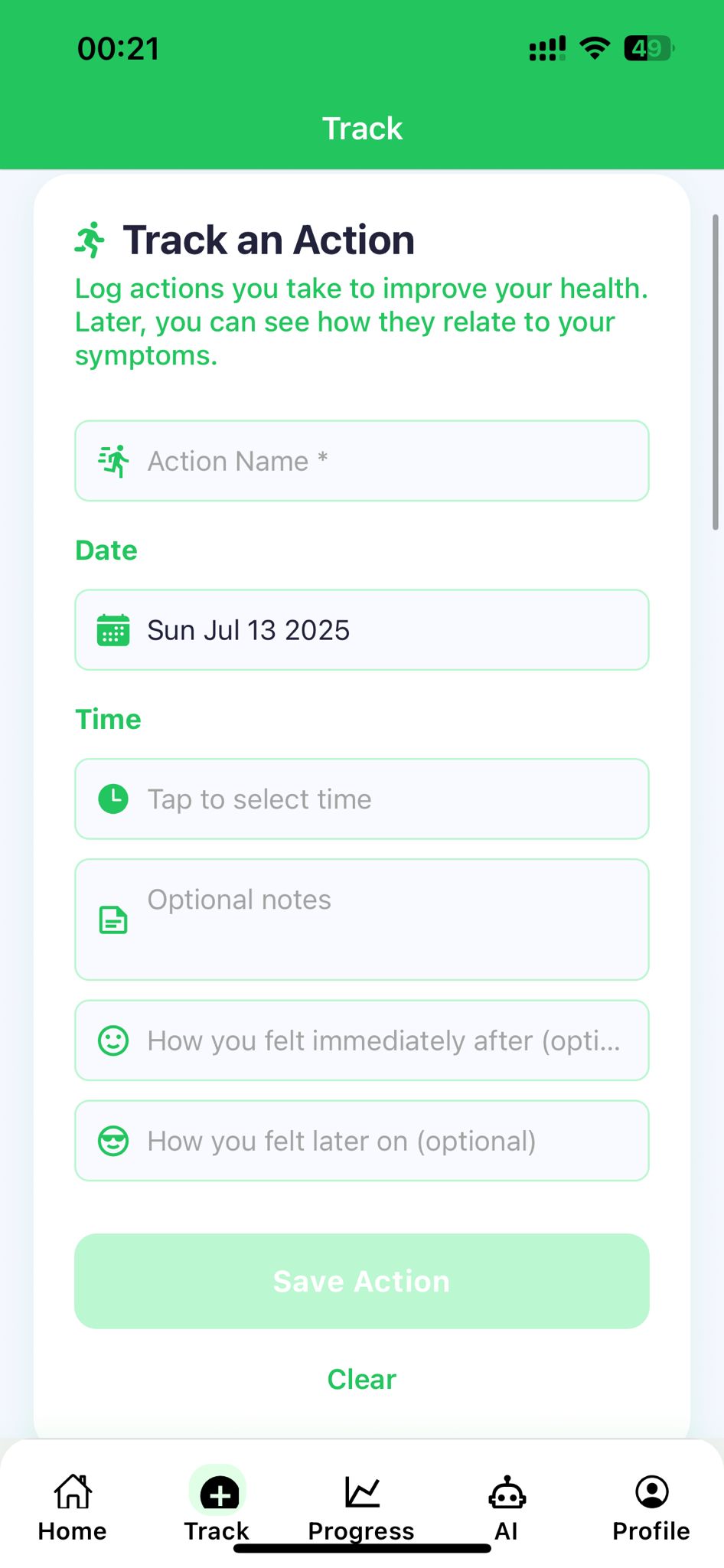
Task: Tap the Action Name input field
Action: [361, 460]
